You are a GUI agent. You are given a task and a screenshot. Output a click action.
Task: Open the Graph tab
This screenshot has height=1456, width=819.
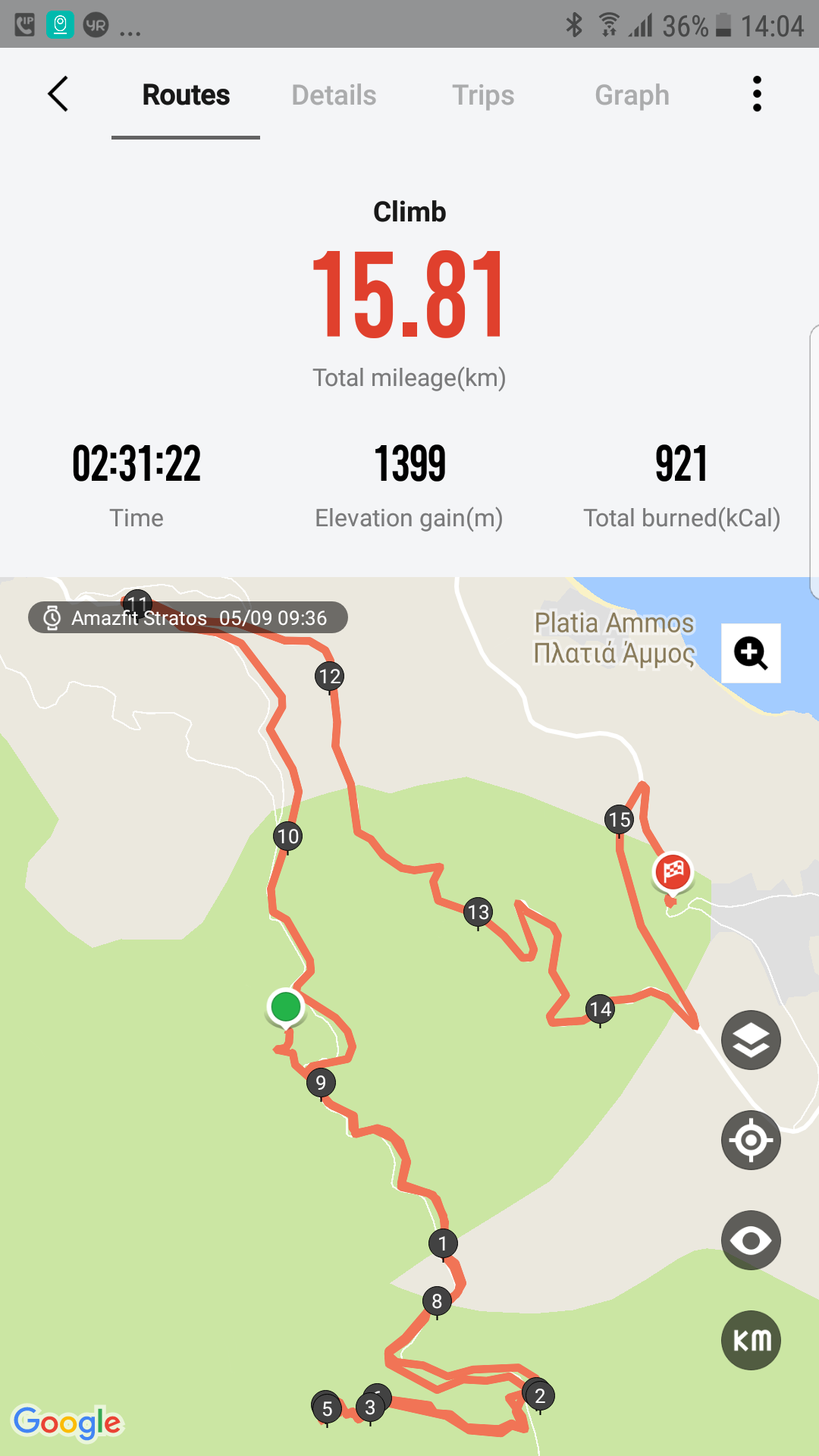pos(632,95)
